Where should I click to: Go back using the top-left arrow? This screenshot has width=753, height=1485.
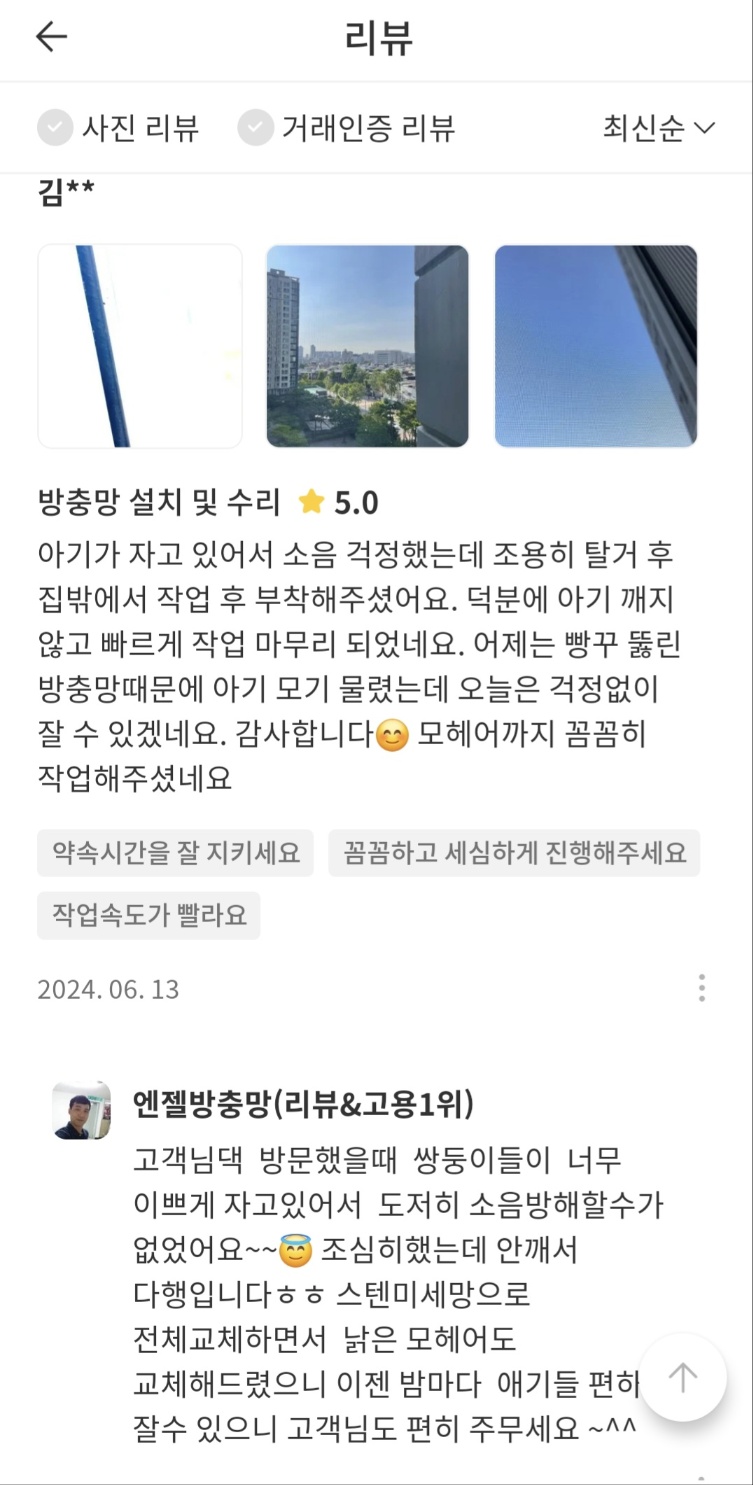[x=51, y=37]
